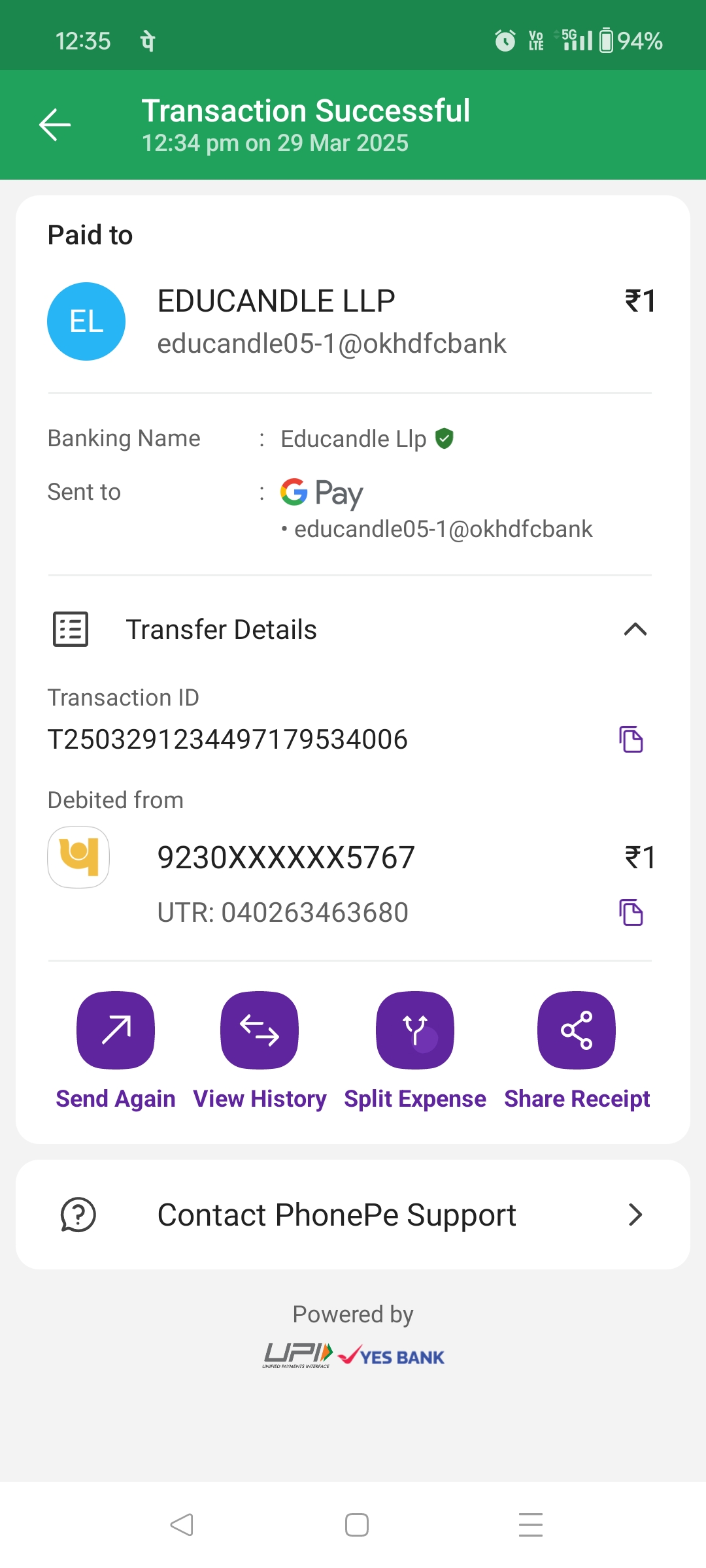Tap Send Again to repeat payment
Image resolution: width=706 pixels, height=1568 pixels.
[116, 1030]
